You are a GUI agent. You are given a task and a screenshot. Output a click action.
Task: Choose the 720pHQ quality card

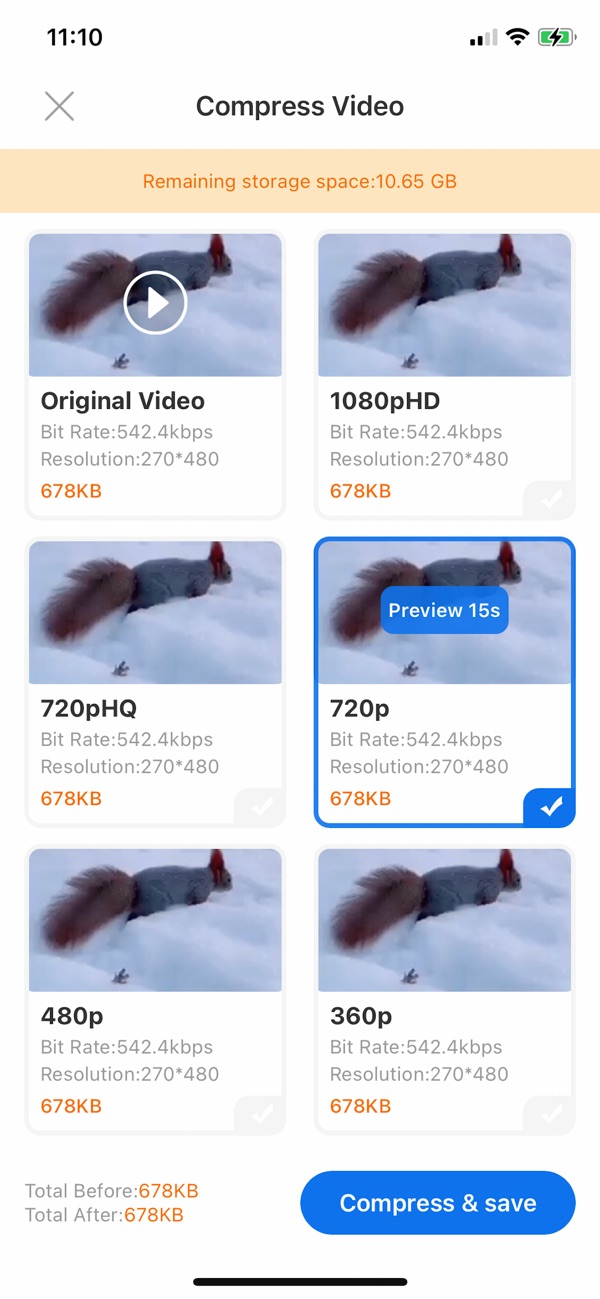point(155,683)
